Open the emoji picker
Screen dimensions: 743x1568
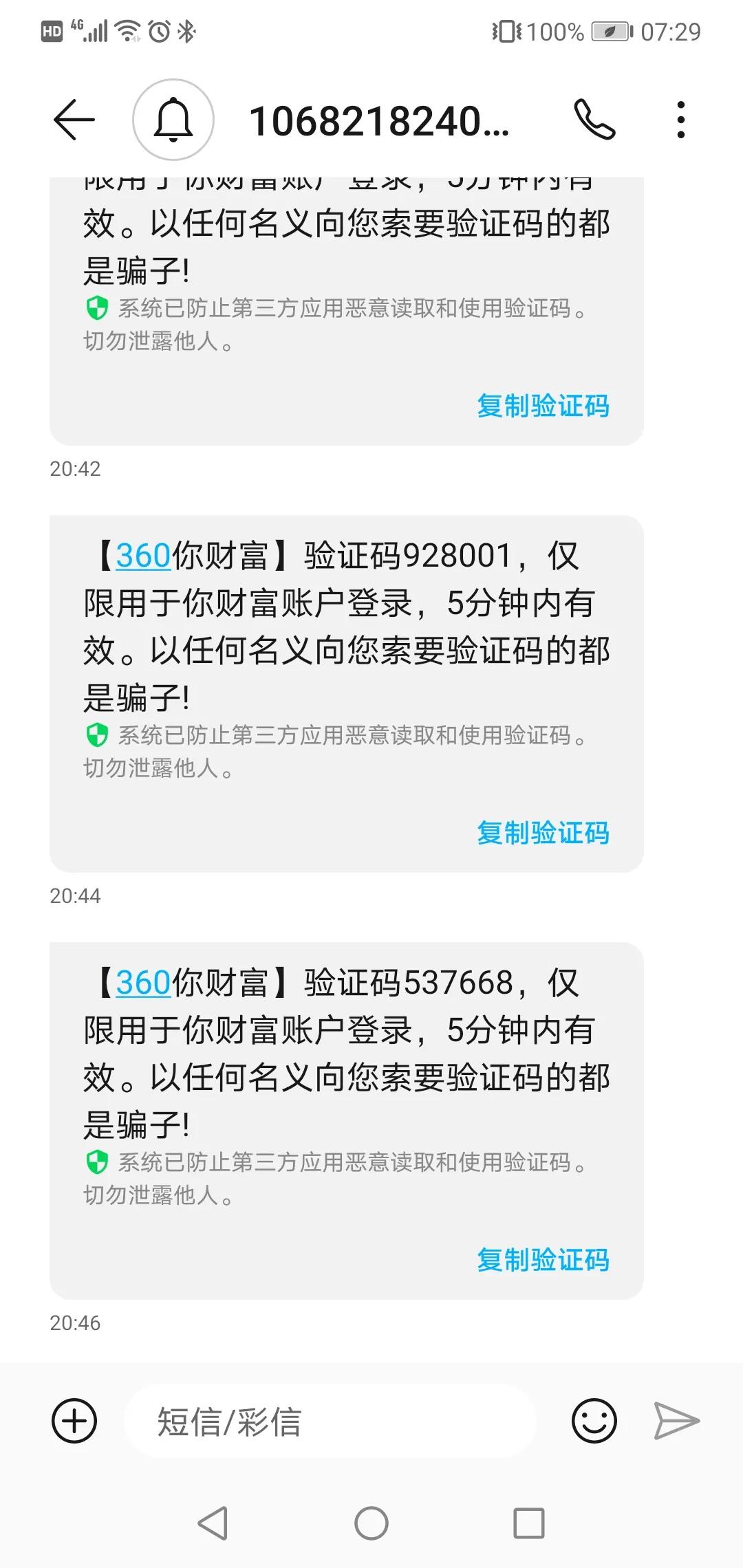coord(594,1421)
